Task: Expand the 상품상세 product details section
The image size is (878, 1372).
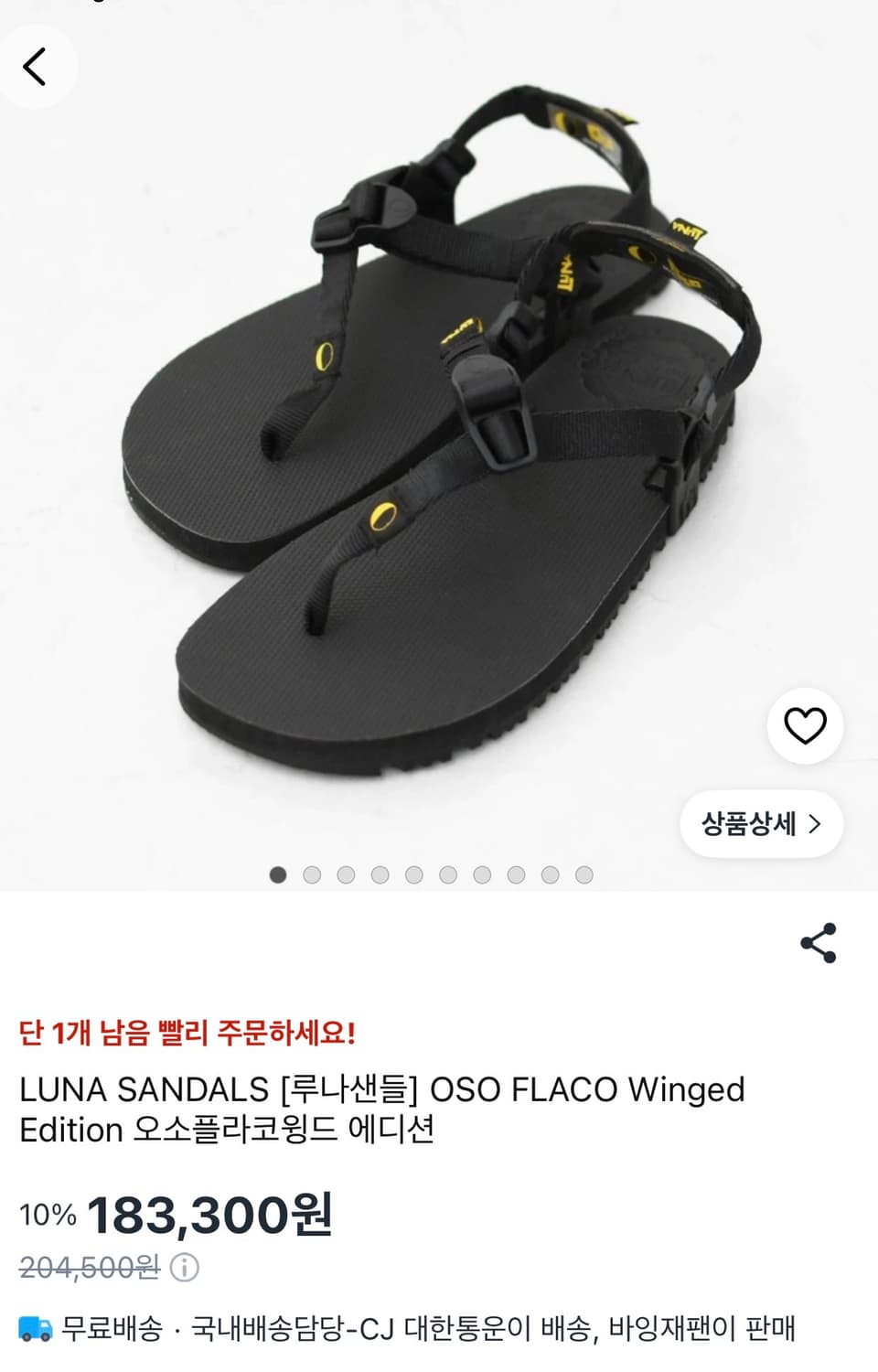Action: [760, 824]
